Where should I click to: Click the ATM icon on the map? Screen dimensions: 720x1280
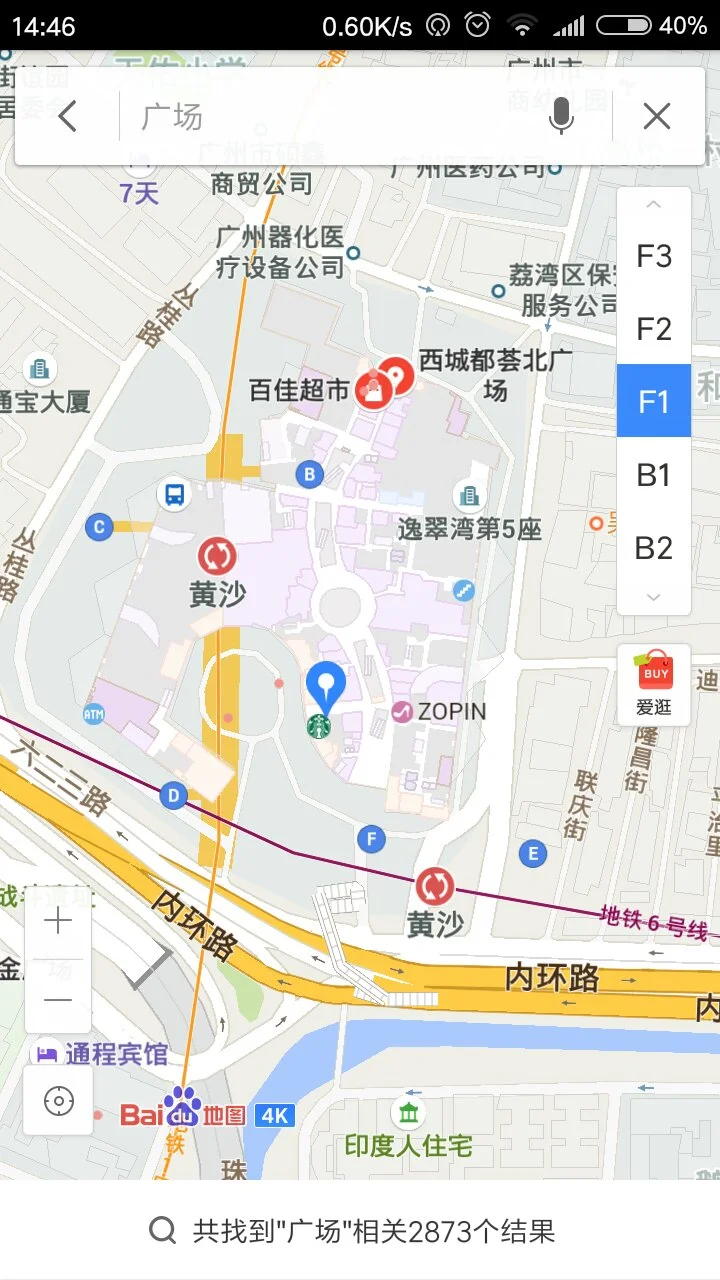click(93, 715)
